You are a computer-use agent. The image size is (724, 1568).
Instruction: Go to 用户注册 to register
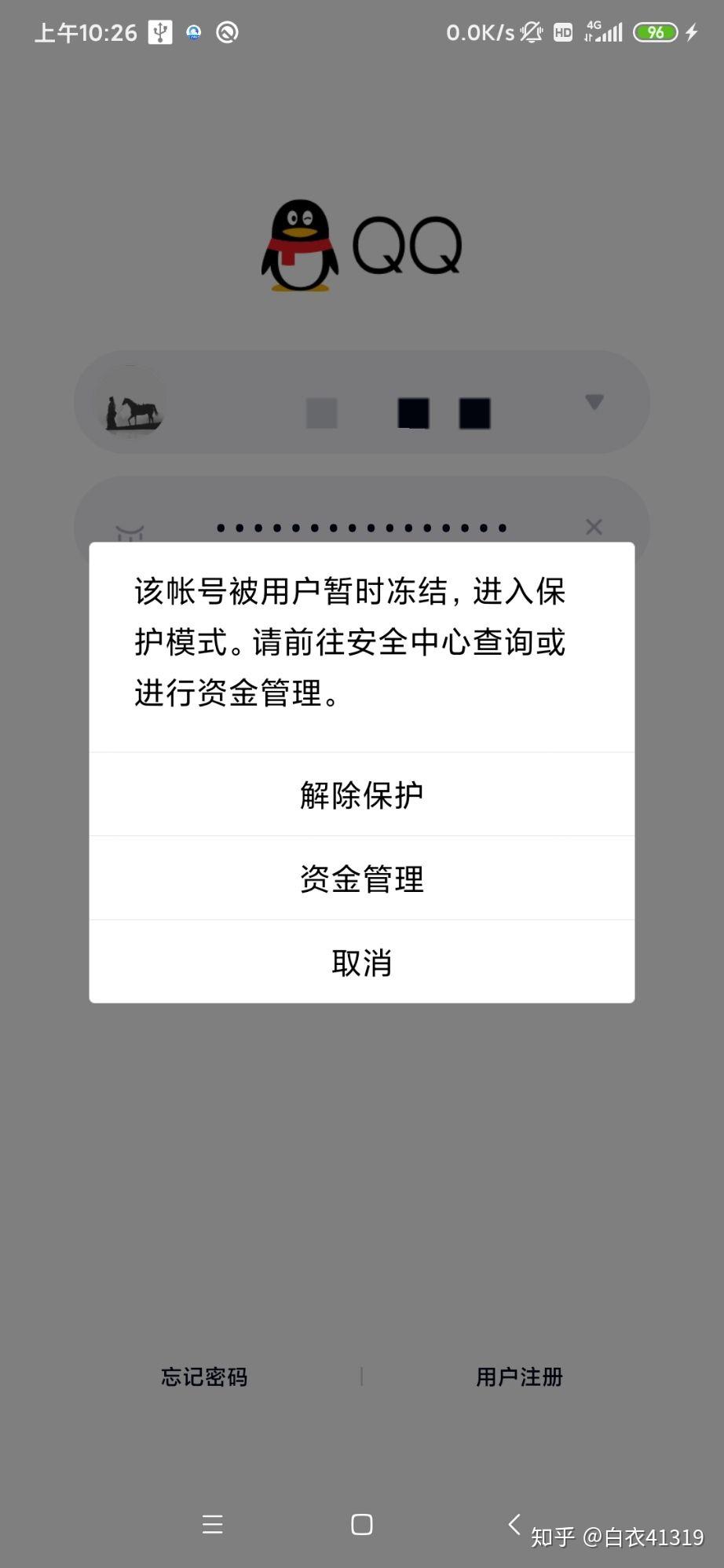[519, 1376]
